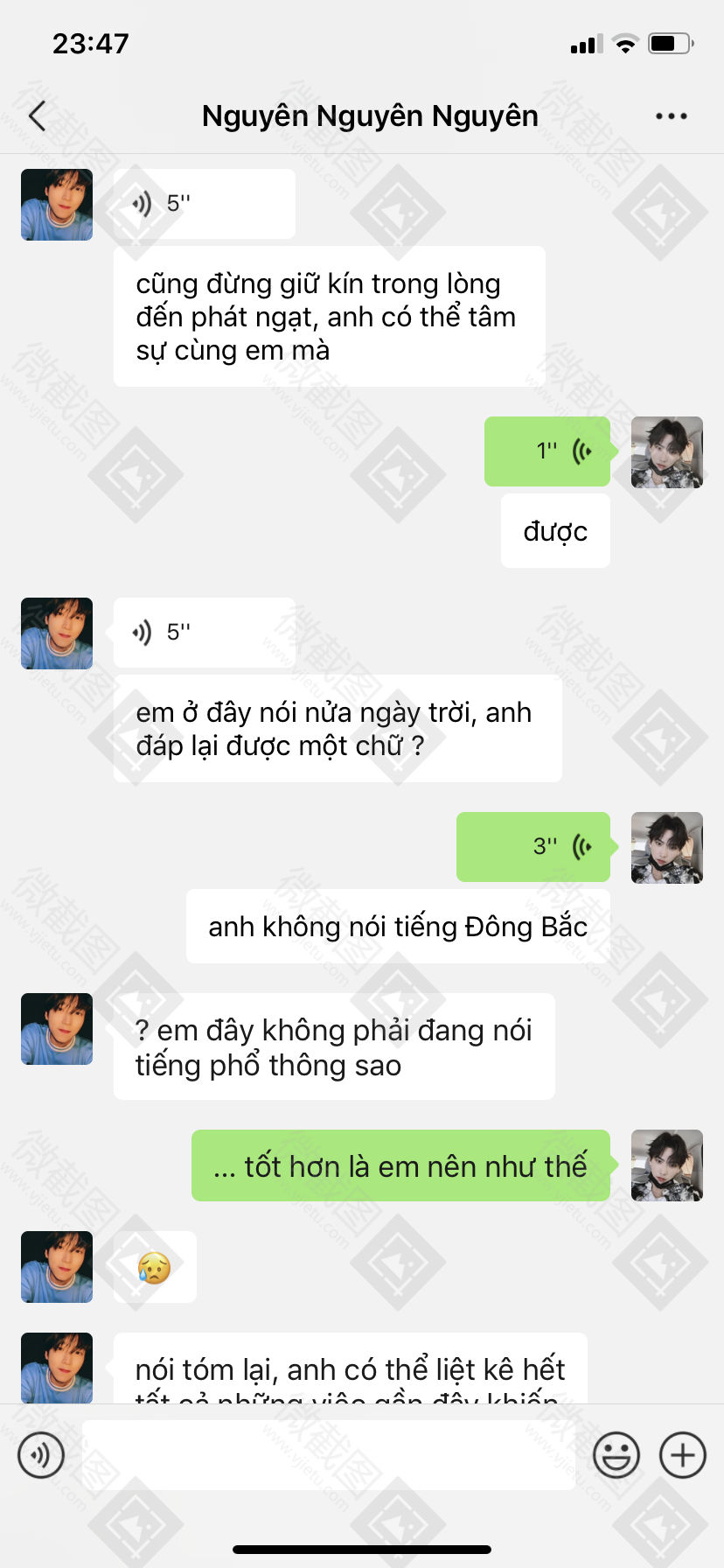The image size is (724, 1568).
Task: Play the 5-second voice message above "em ở đây nói"
Action: coord(205,633)
